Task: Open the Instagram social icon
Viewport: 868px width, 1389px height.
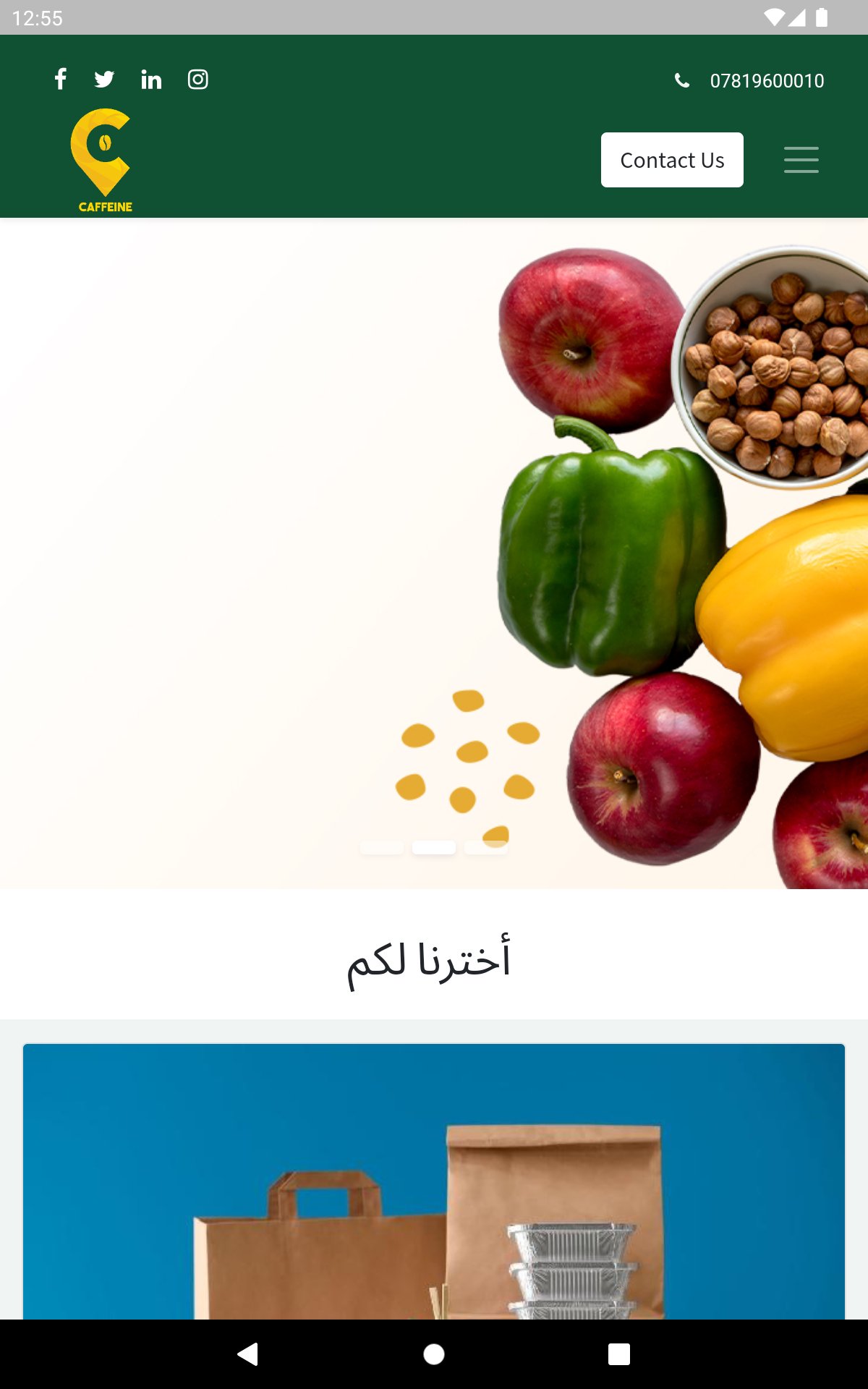Action: click(197, 80)
